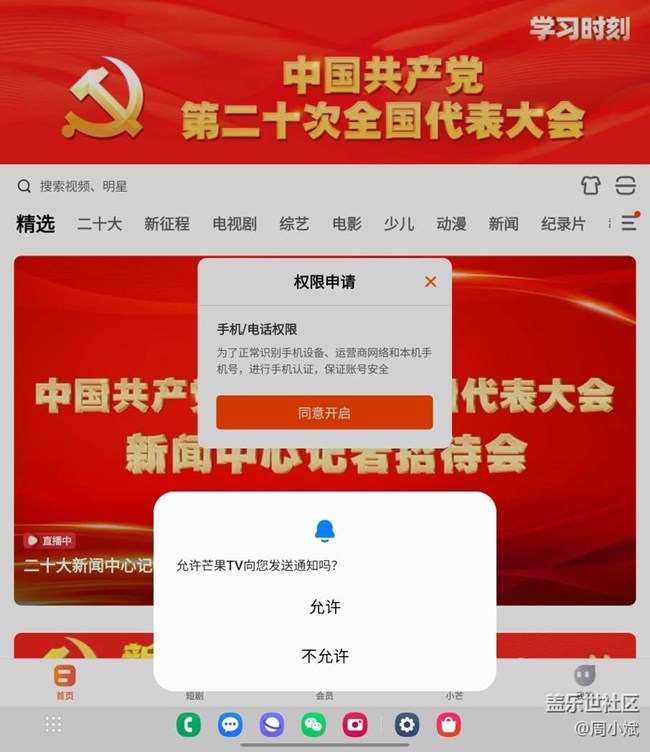Open the skin theme shirt icon
Image resolution: width=650 pixels, height=752 pixels.
pyautogui.click(x=590, y=186)
